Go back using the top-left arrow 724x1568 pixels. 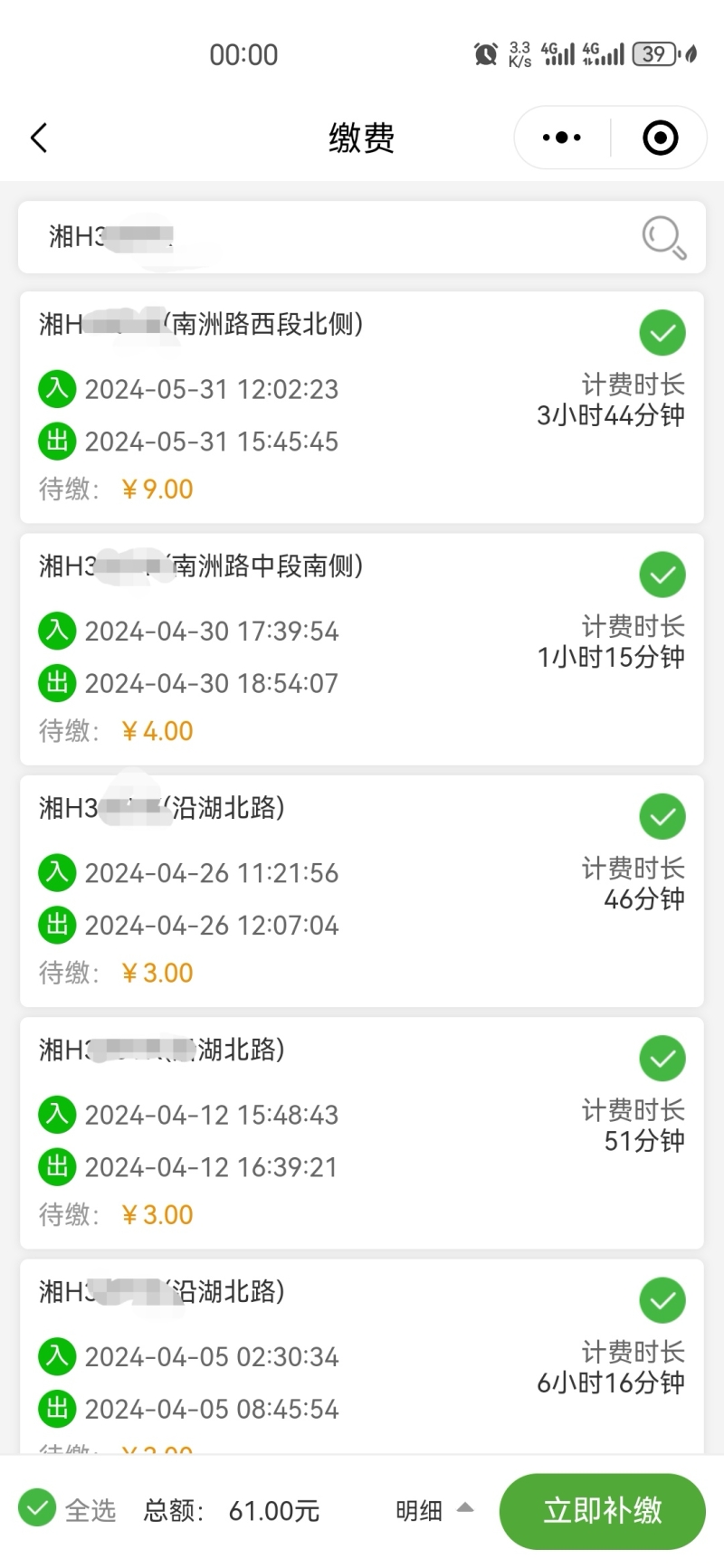click(x=39, y=138)
